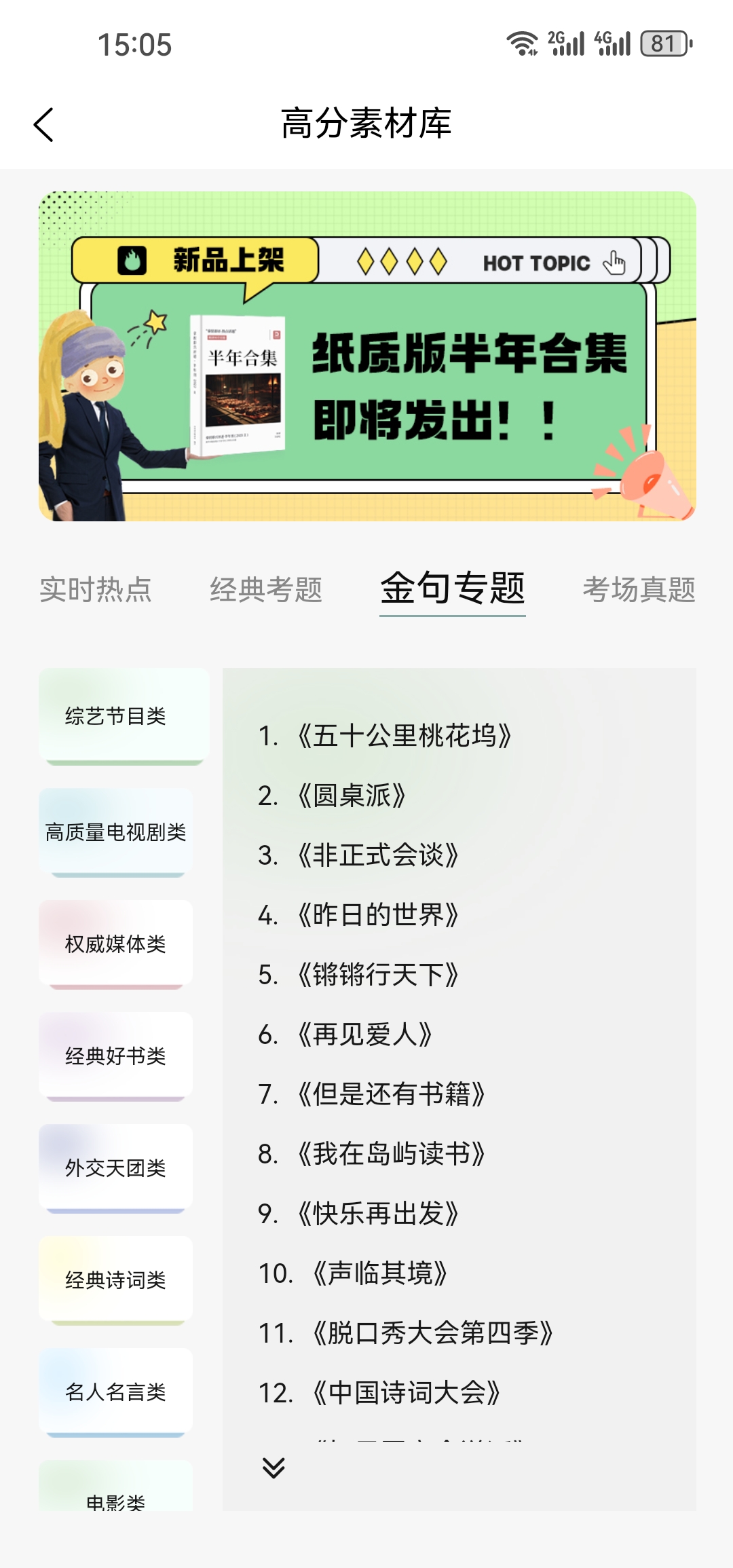Go back from 高分素材库
Image resolution: width=733 pixels, height=1568 pixels.
pyautogui.click(x=43, y=125)
